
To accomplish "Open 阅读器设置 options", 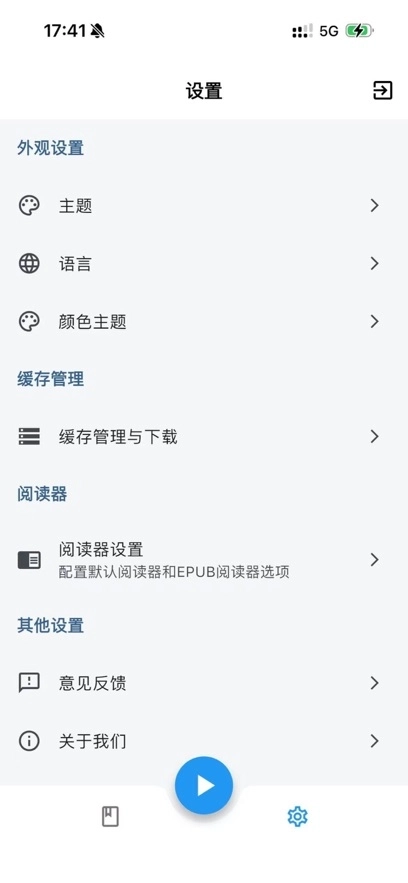I will pyautogui.click(x=204, y=560).
